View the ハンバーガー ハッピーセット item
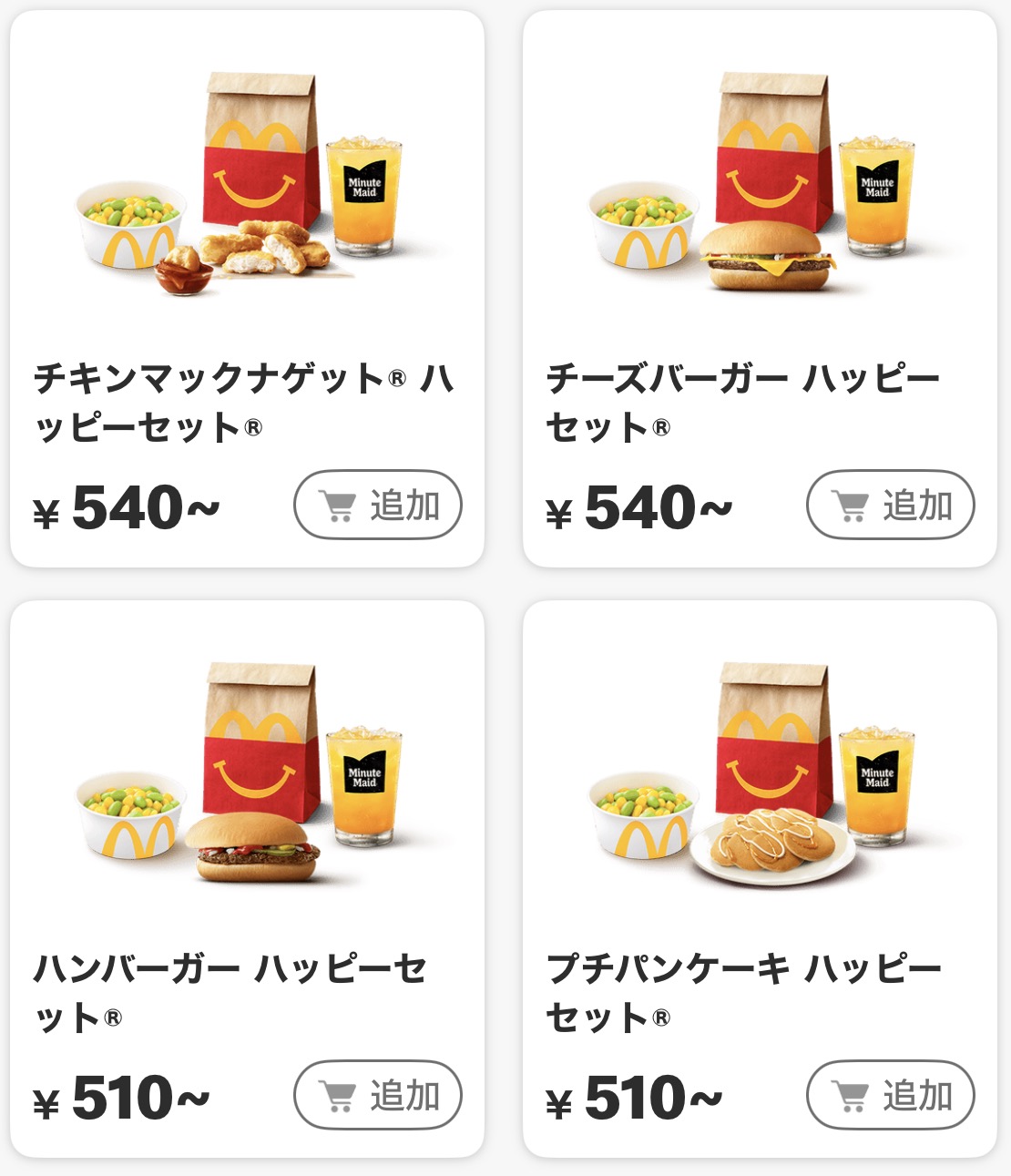 [247, 879]
